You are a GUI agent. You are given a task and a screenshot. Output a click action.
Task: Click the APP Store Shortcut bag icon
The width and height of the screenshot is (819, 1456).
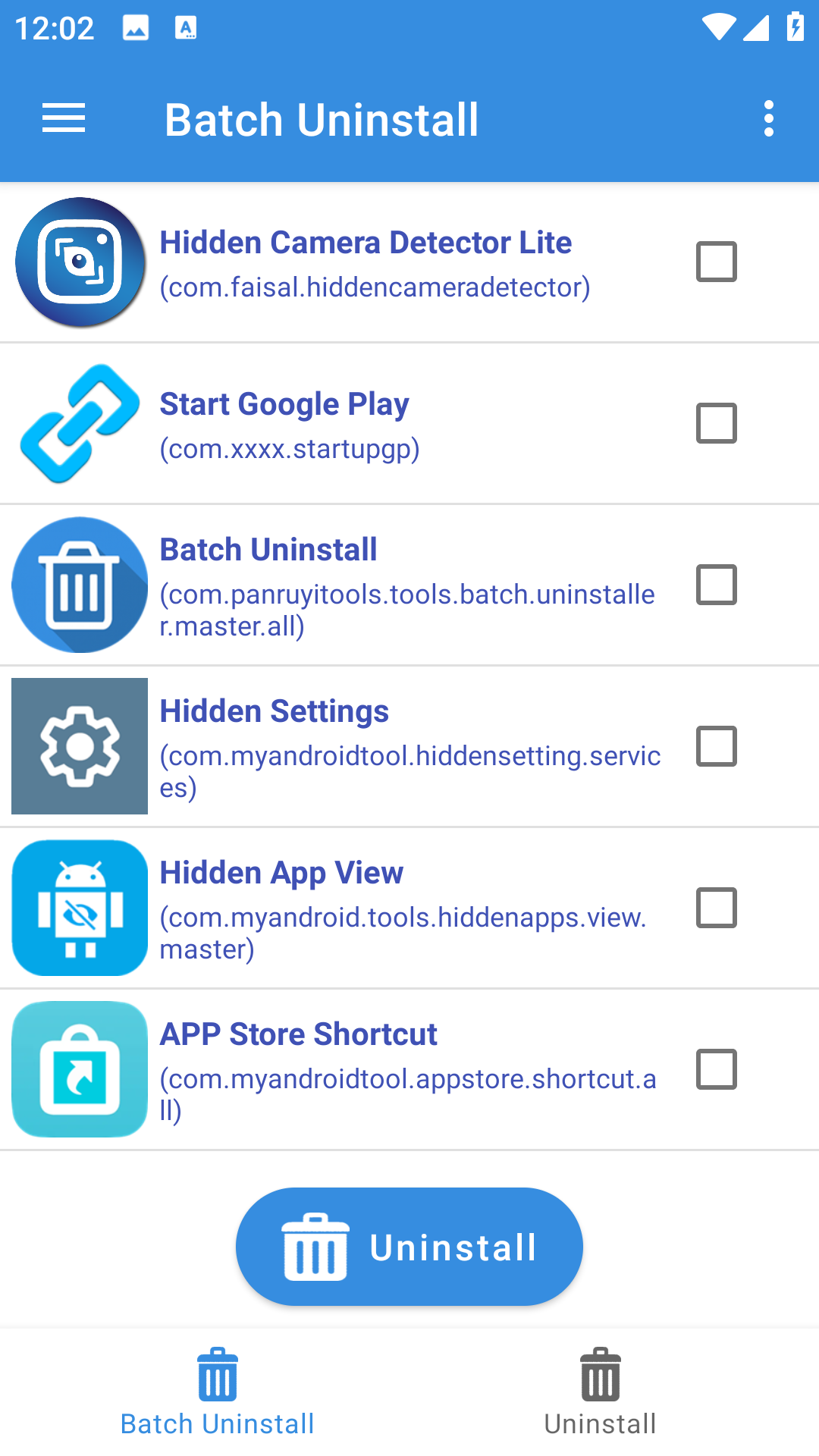point(79,1069)
